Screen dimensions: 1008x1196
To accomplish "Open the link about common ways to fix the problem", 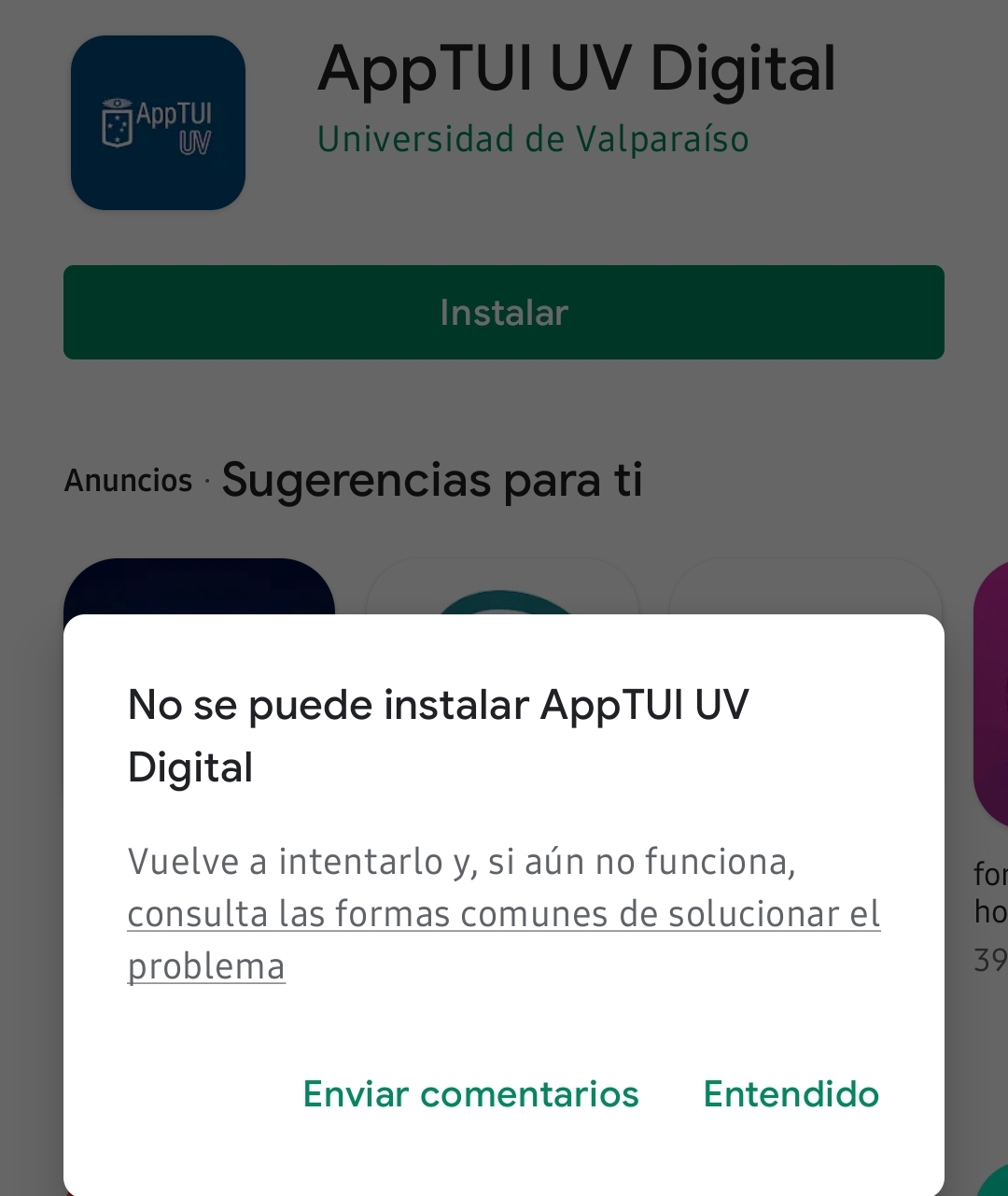I will [x=504, y=915].
